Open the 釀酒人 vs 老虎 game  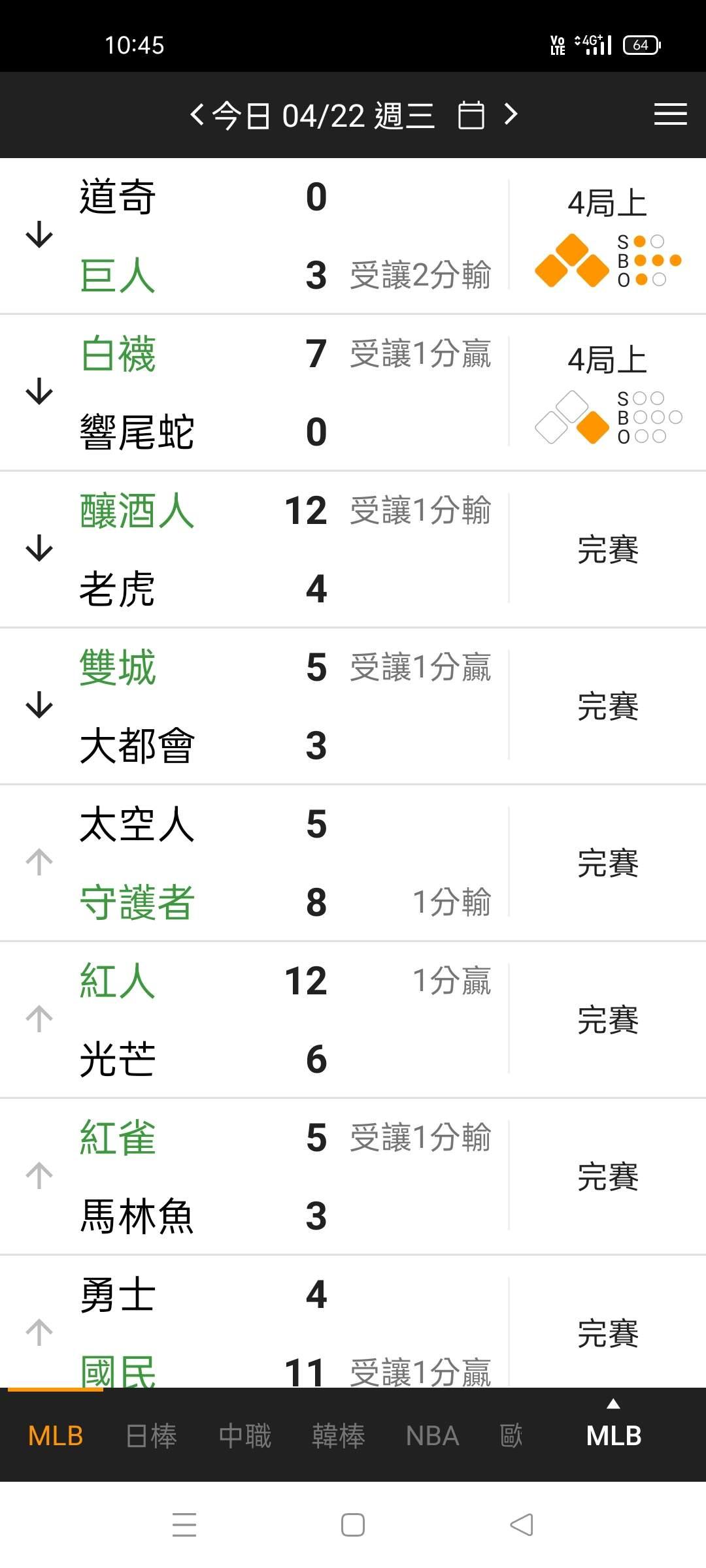353,549
